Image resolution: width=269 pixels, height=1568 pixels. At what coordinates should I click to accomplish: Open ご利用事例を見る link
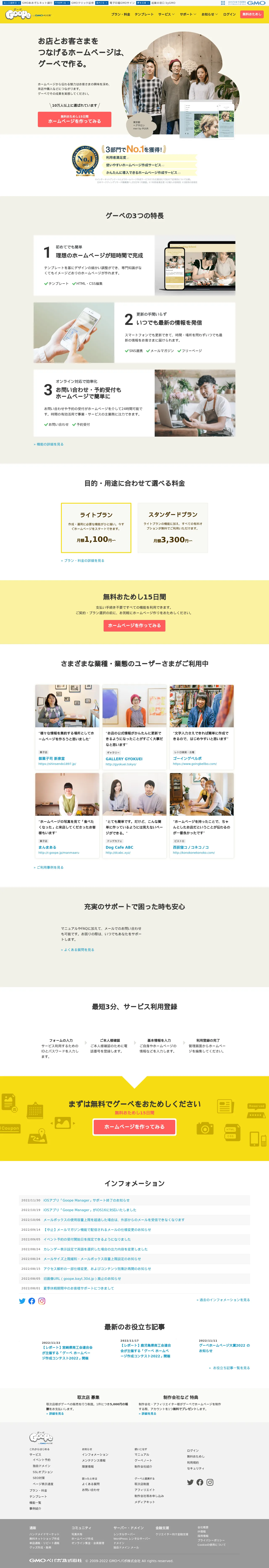click(x=49, y=867)
